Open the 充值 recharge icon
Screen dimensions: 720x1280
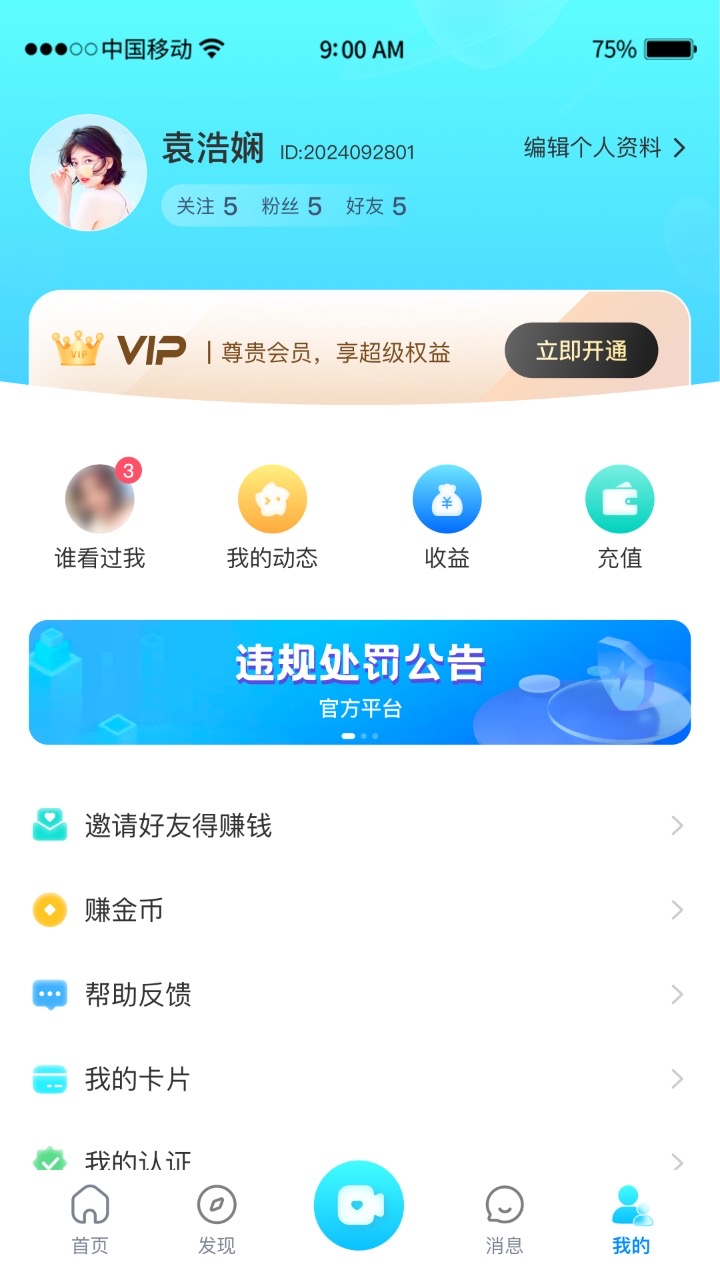click(x=620, y=498)
